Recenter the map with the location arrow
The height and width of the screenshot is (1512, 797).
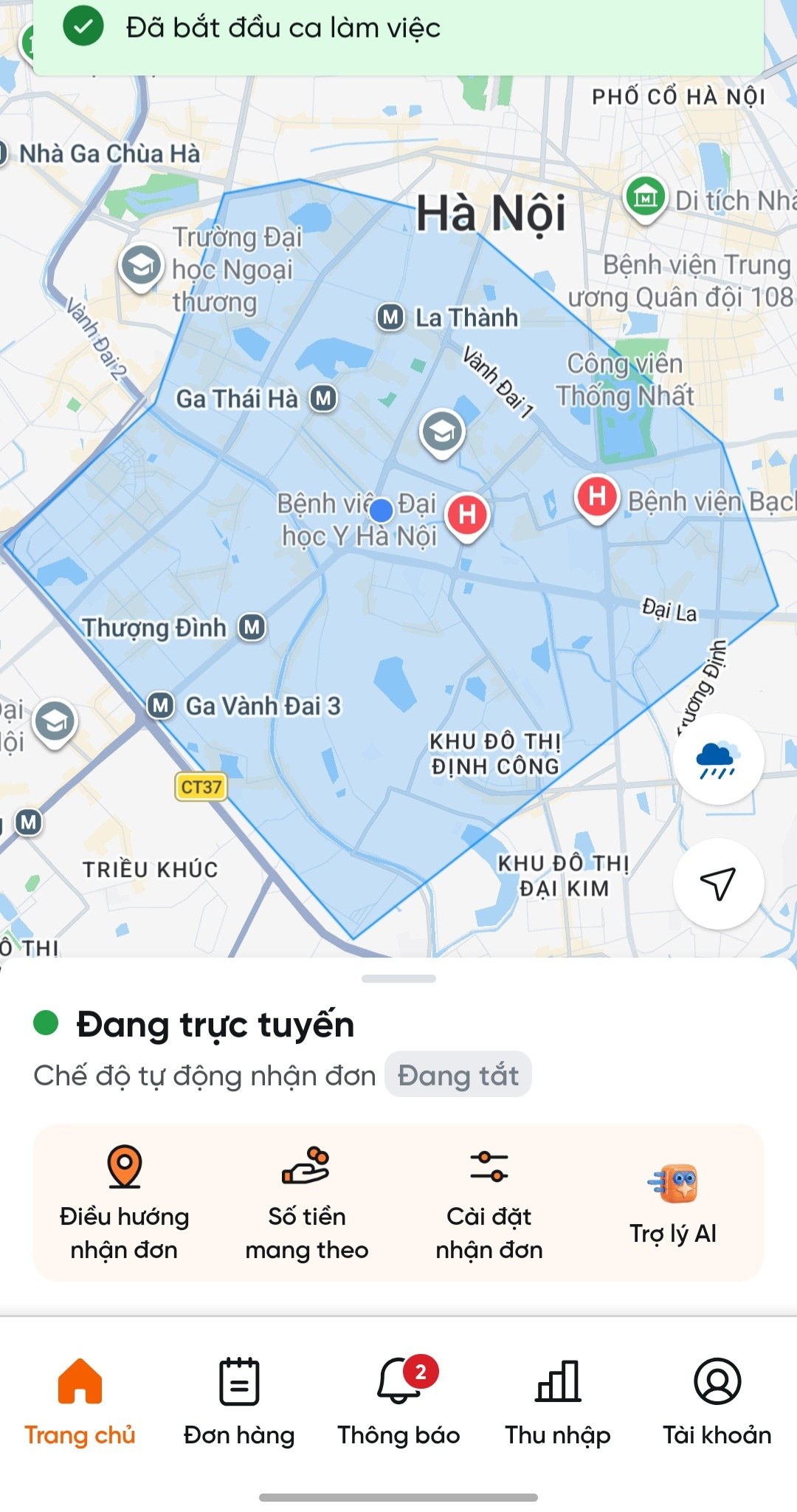tap(718, 884)
